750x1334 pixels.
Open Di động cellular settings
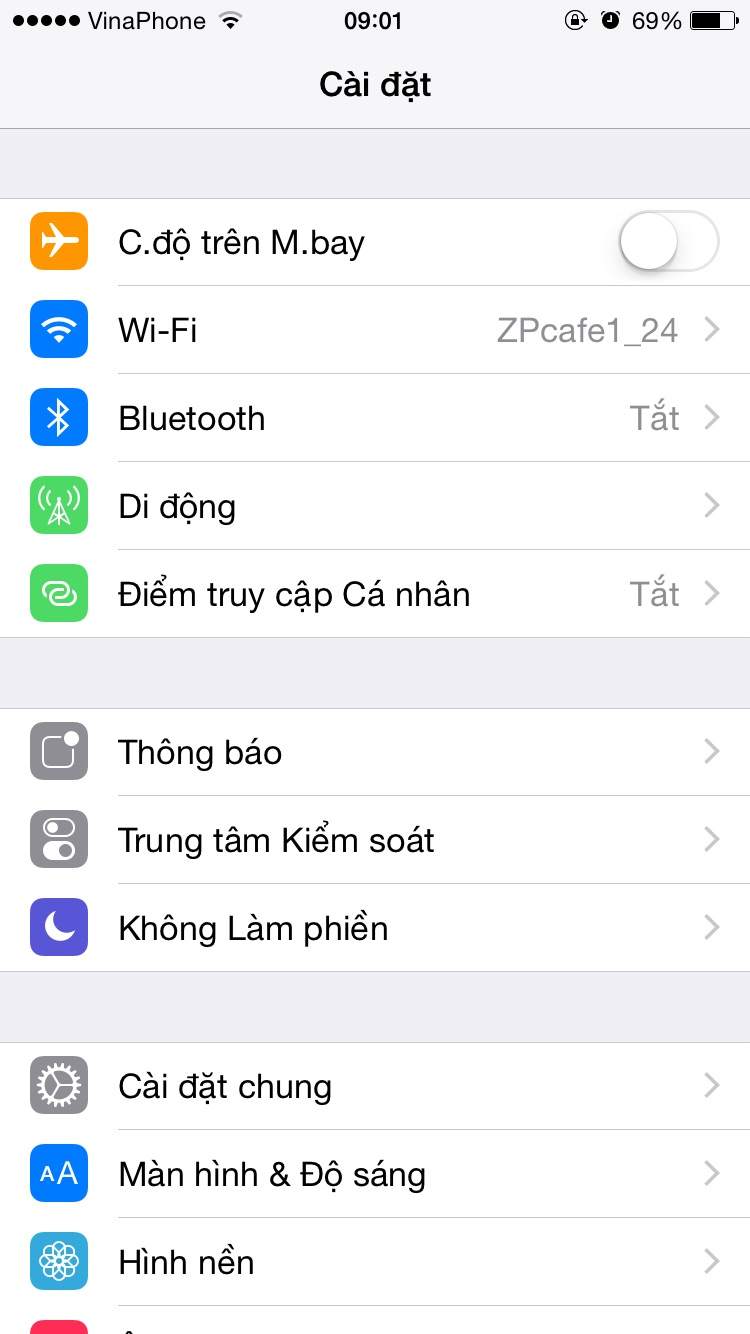point(375,506)
